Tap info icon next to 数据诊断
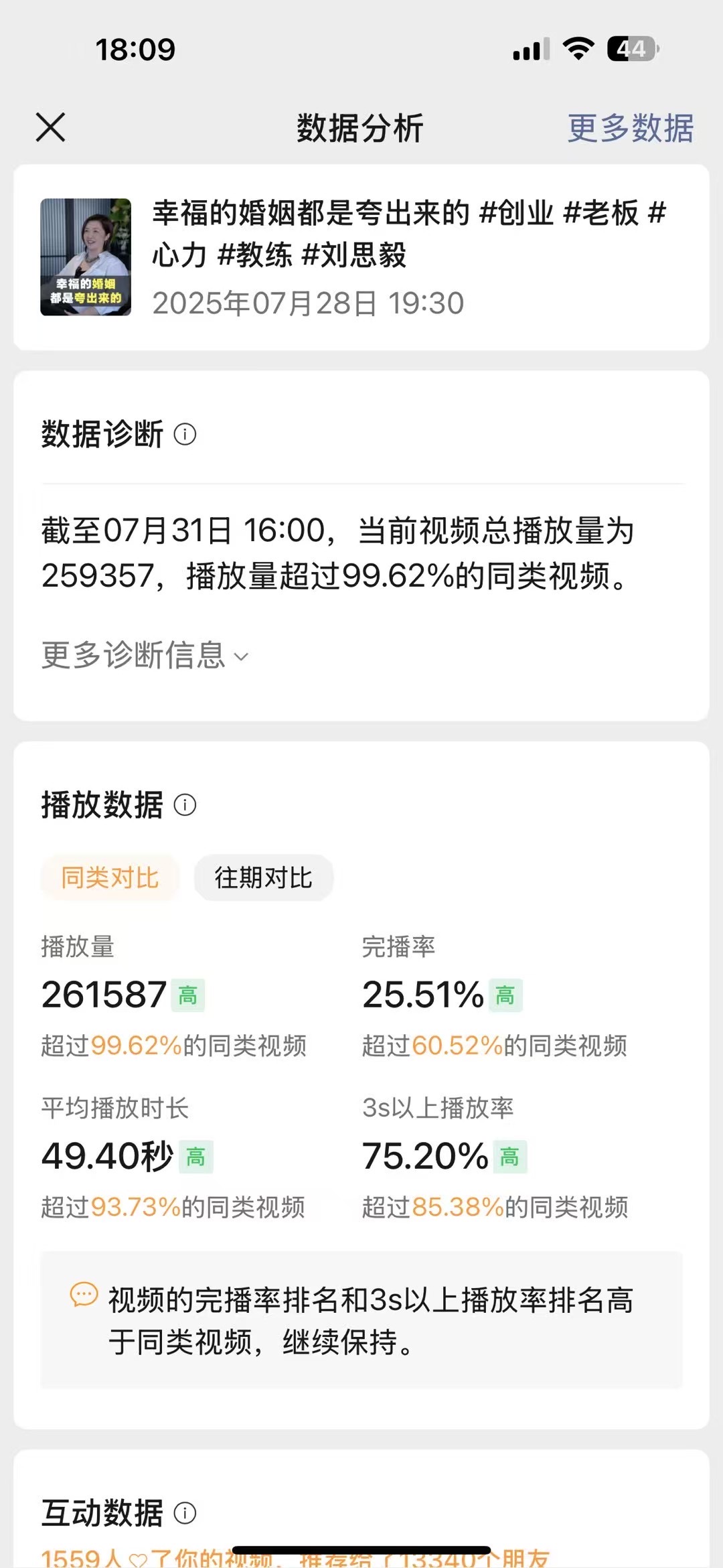The width and height of the screenshot is (723, 1568). click(x=185, y=435)
